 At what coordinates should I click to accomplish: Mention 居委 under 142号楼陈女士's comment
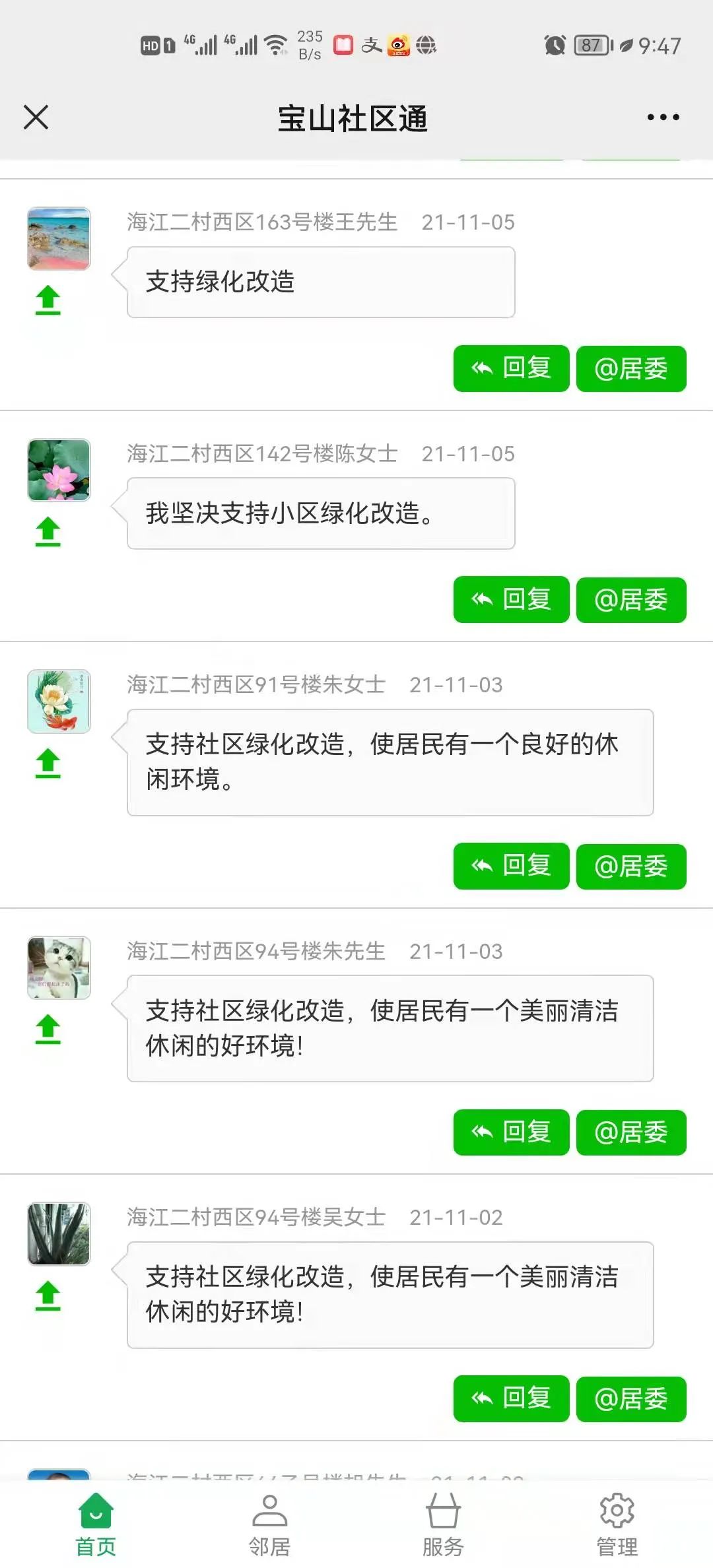[x=631, y=599]
